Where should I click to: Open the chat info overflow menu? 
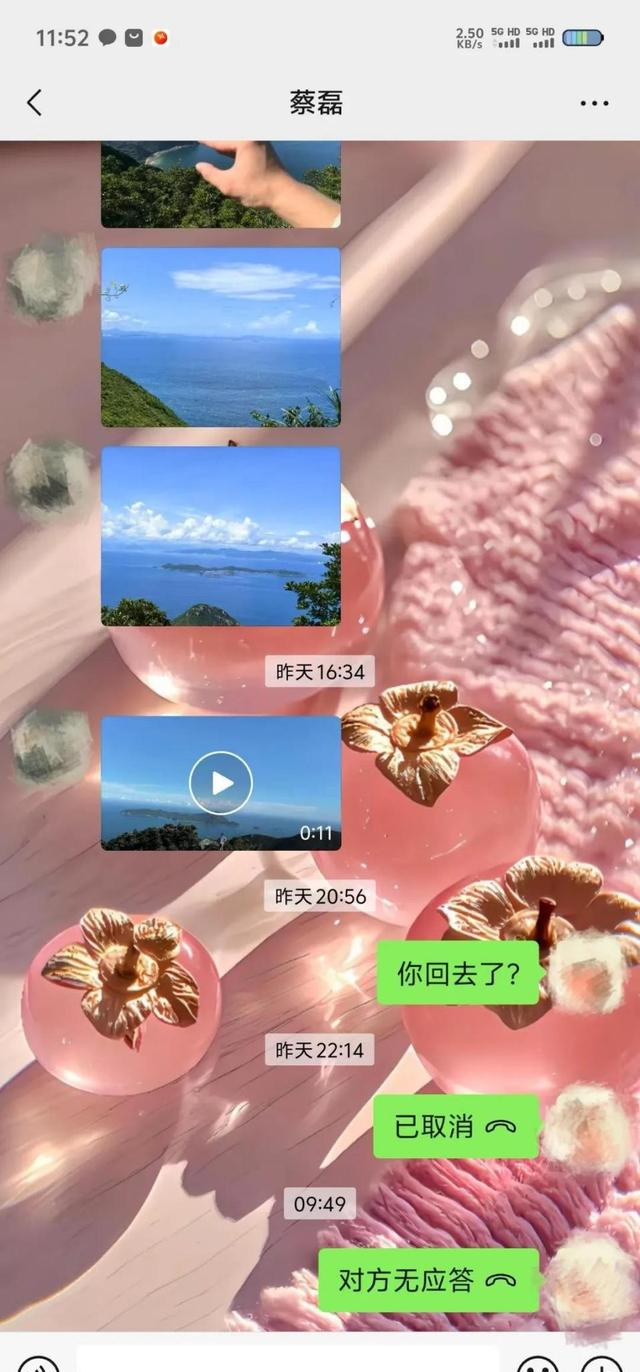pos(594,103)
